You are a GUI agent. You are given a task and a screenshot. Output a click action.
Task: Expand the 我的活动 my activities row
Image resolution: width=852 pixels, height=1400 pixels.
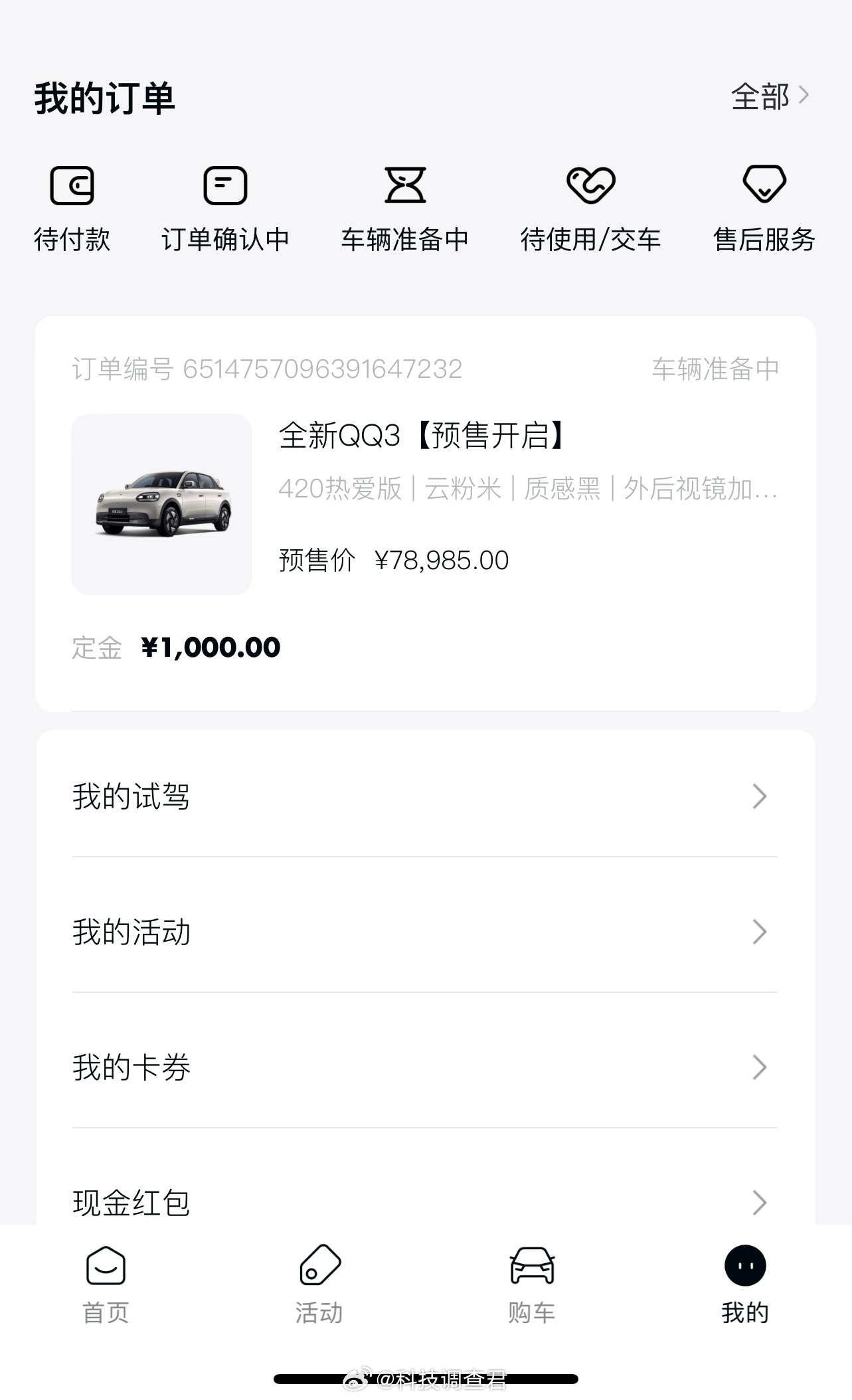click(x=760, y=932)
